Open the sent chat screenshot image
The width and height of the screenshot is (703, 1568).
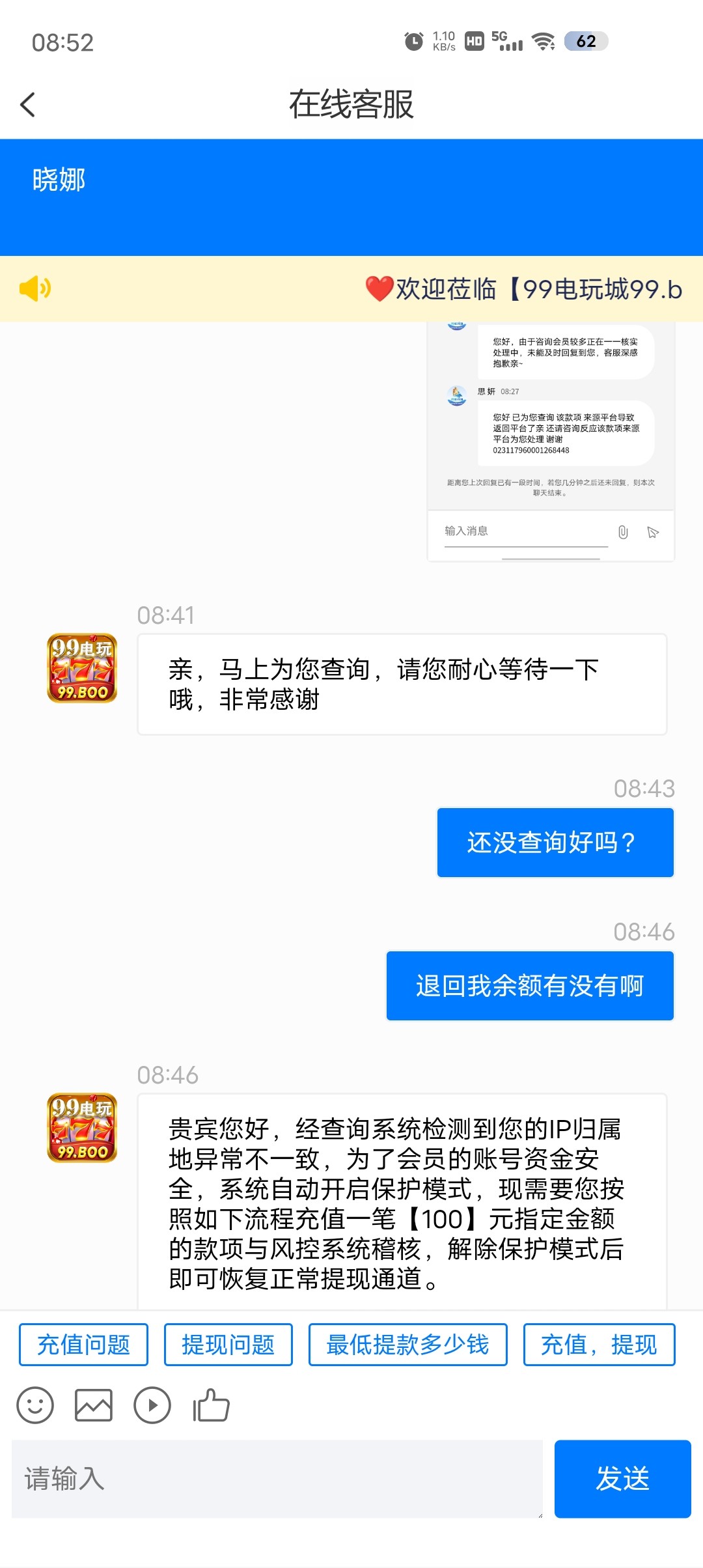click(551, 441)
